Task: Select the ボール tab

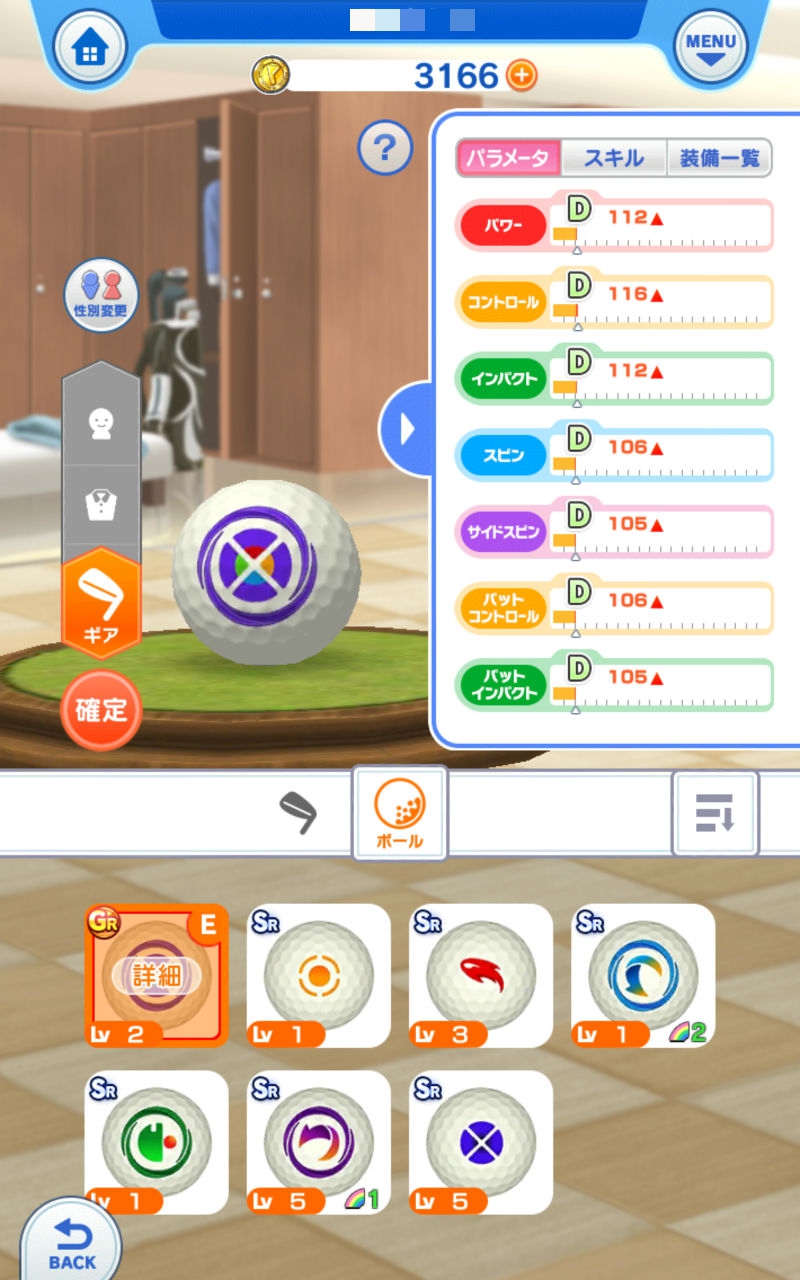Action: pyautogui.click(x=399, y=813)
